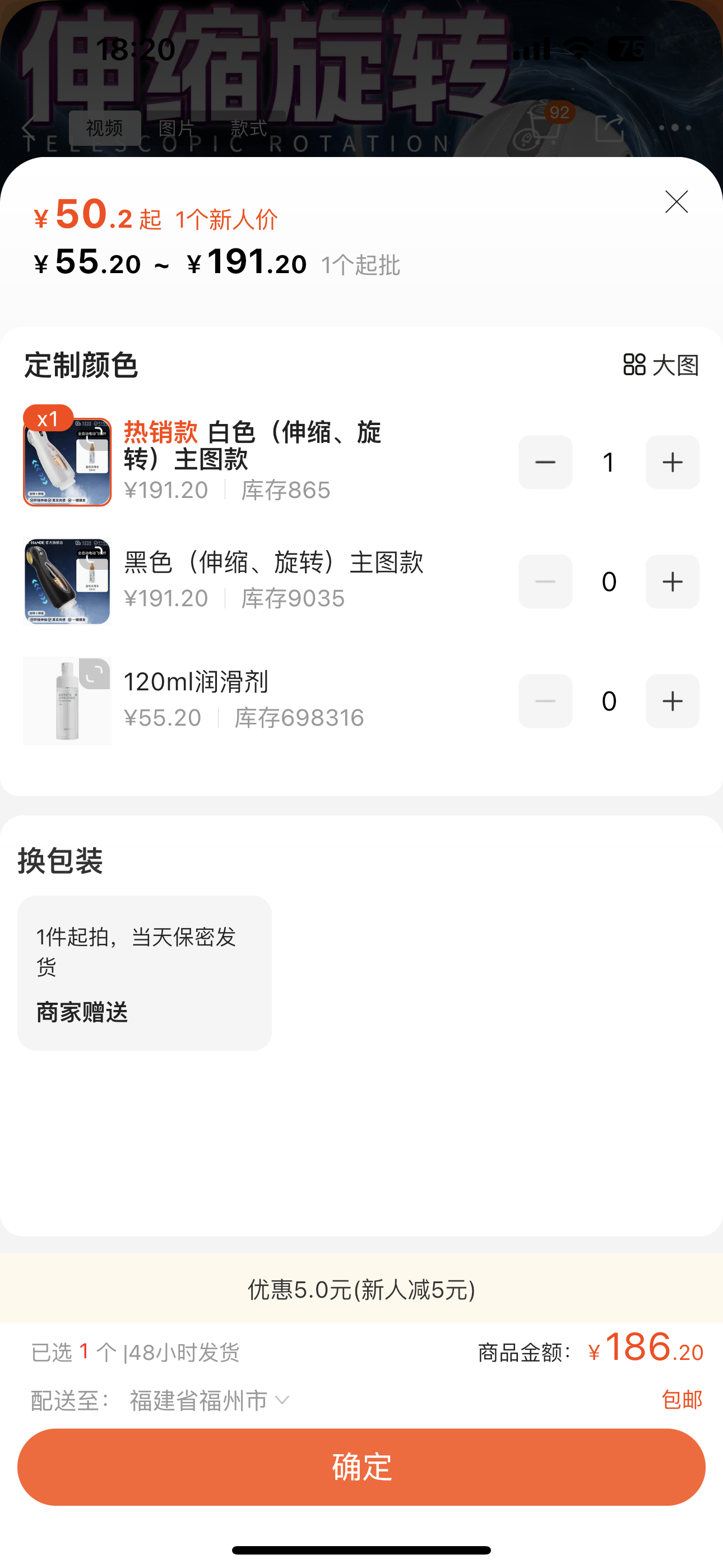
Task: View the 白色 option thumbnail
Action: [68, 462]
